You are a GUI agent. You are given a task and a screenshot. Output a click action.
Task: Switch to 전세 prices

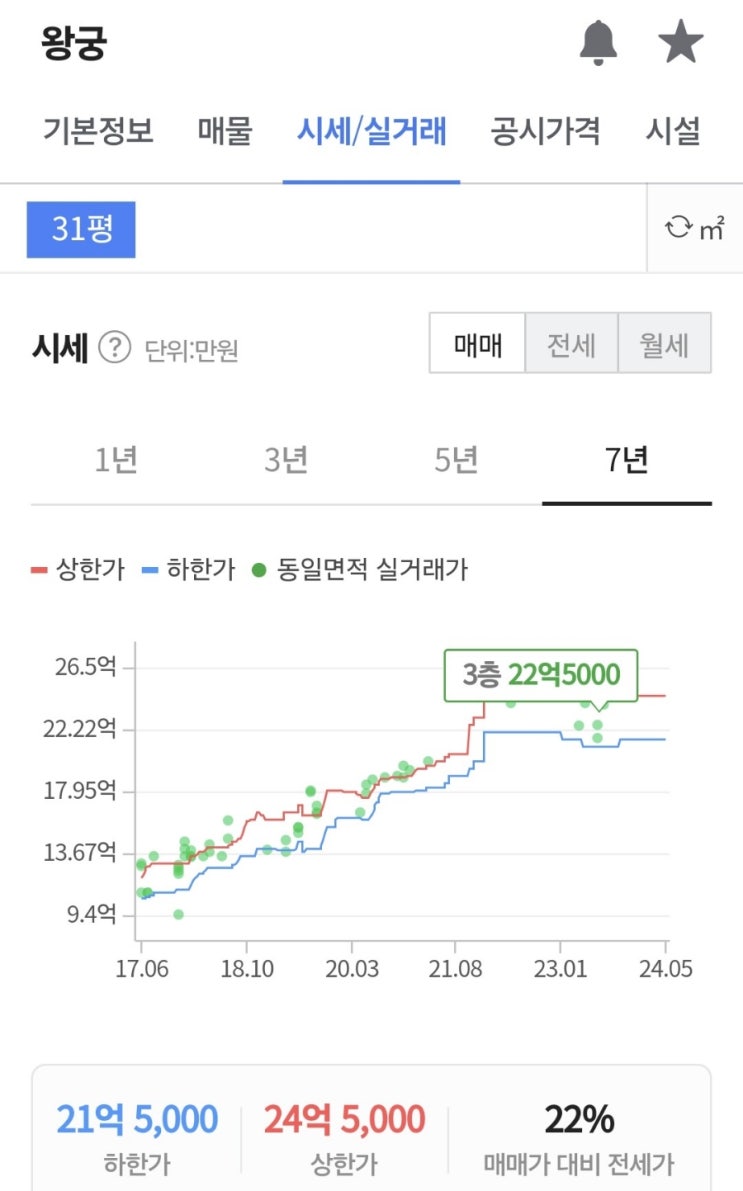click(571, 343)
